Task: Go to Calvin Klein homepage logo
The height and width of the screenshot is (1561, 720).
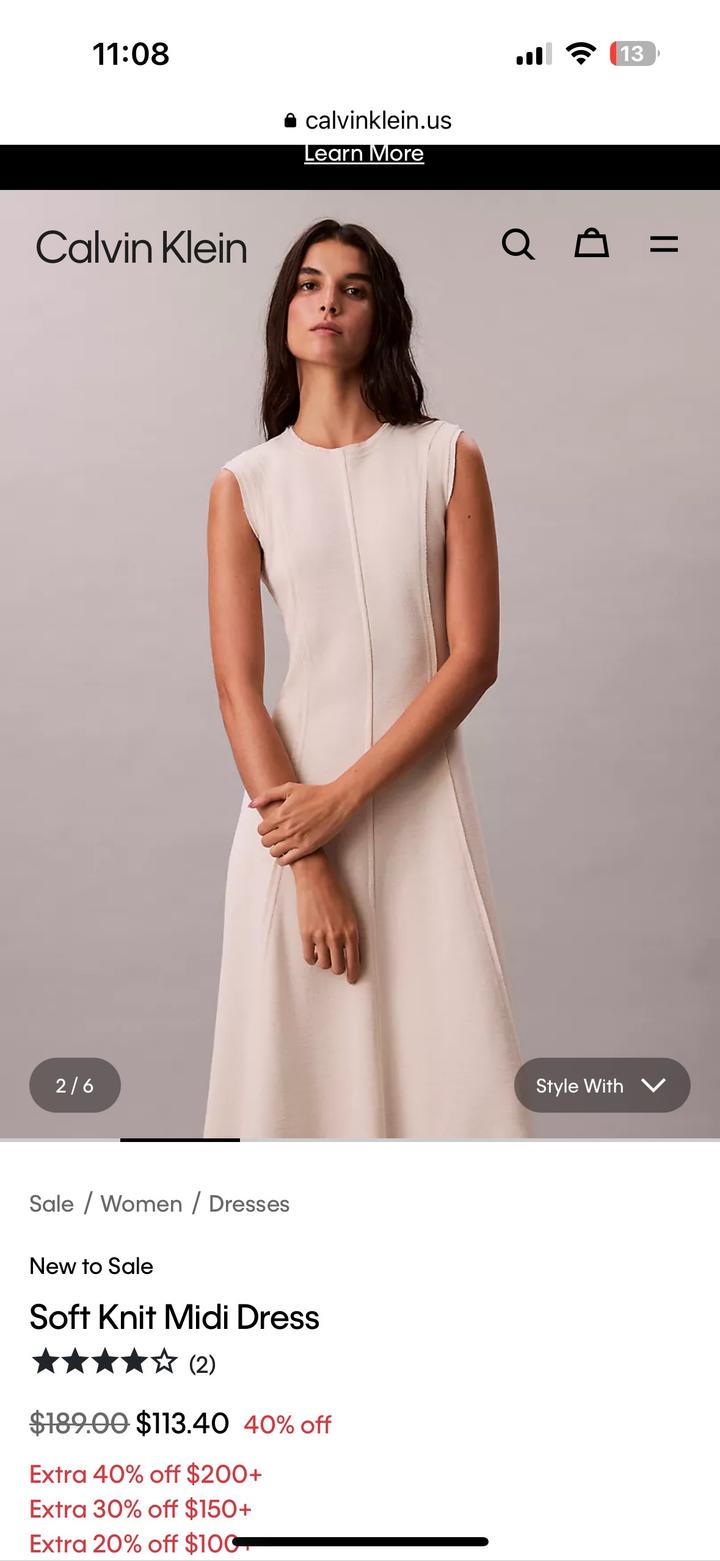Action: point(141,247)
